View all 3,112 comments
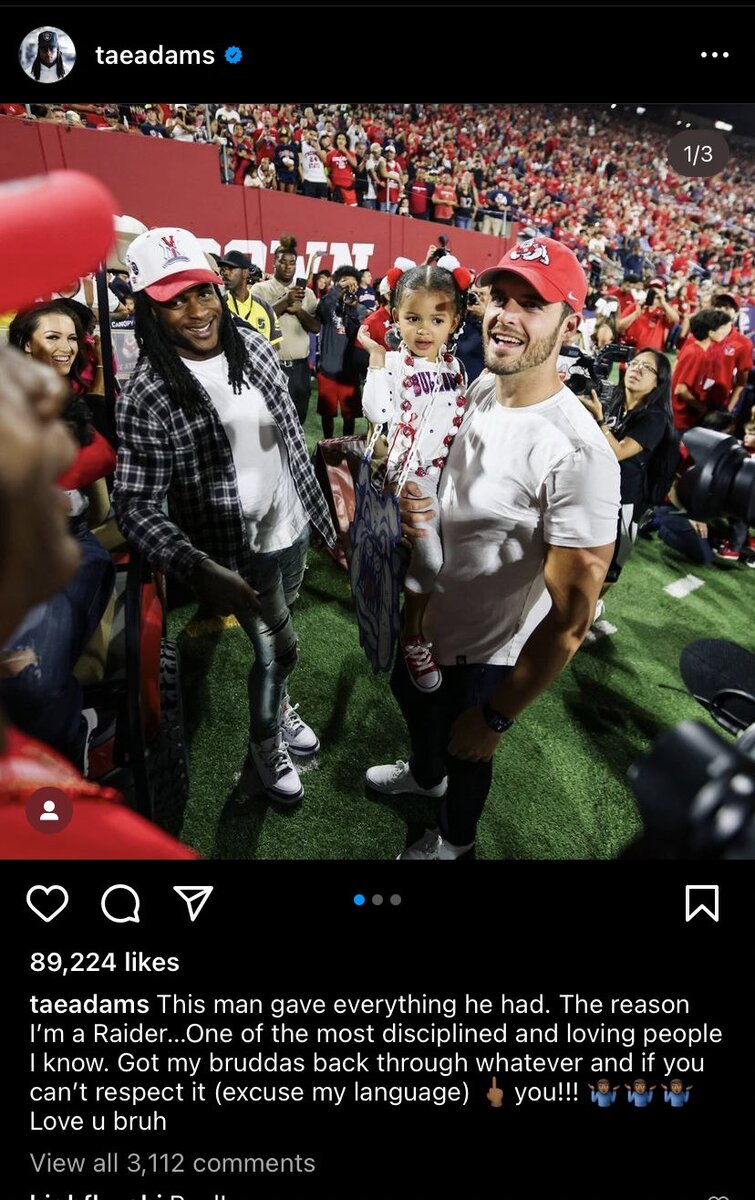755x1200 pixels. tap(172, 1163)
